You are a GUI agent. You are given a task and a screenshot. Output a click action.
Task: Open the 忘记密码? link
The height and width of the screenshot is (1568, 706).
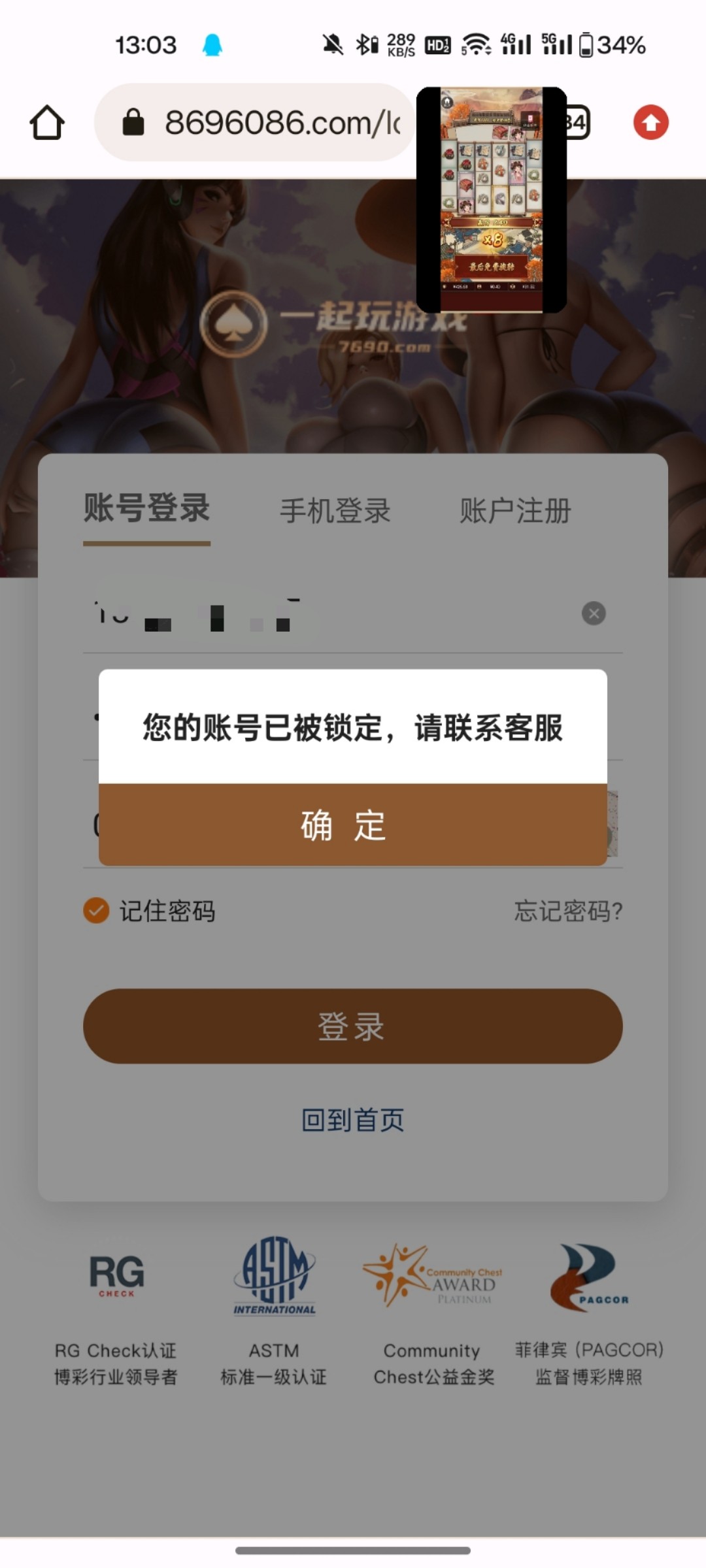568,911
